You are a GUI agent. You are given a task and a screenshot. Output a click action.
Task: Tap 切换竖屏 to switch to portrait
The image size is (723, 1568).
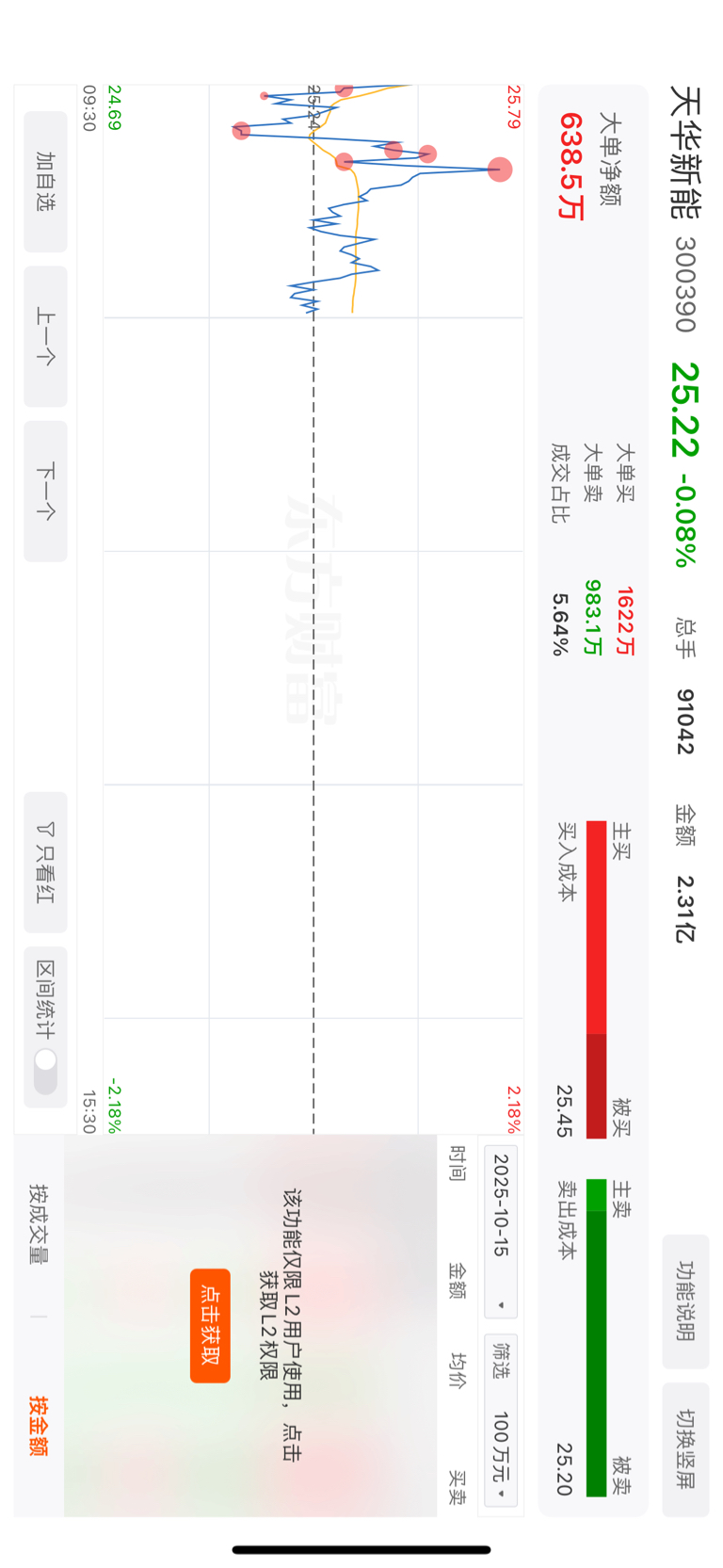685,1449
